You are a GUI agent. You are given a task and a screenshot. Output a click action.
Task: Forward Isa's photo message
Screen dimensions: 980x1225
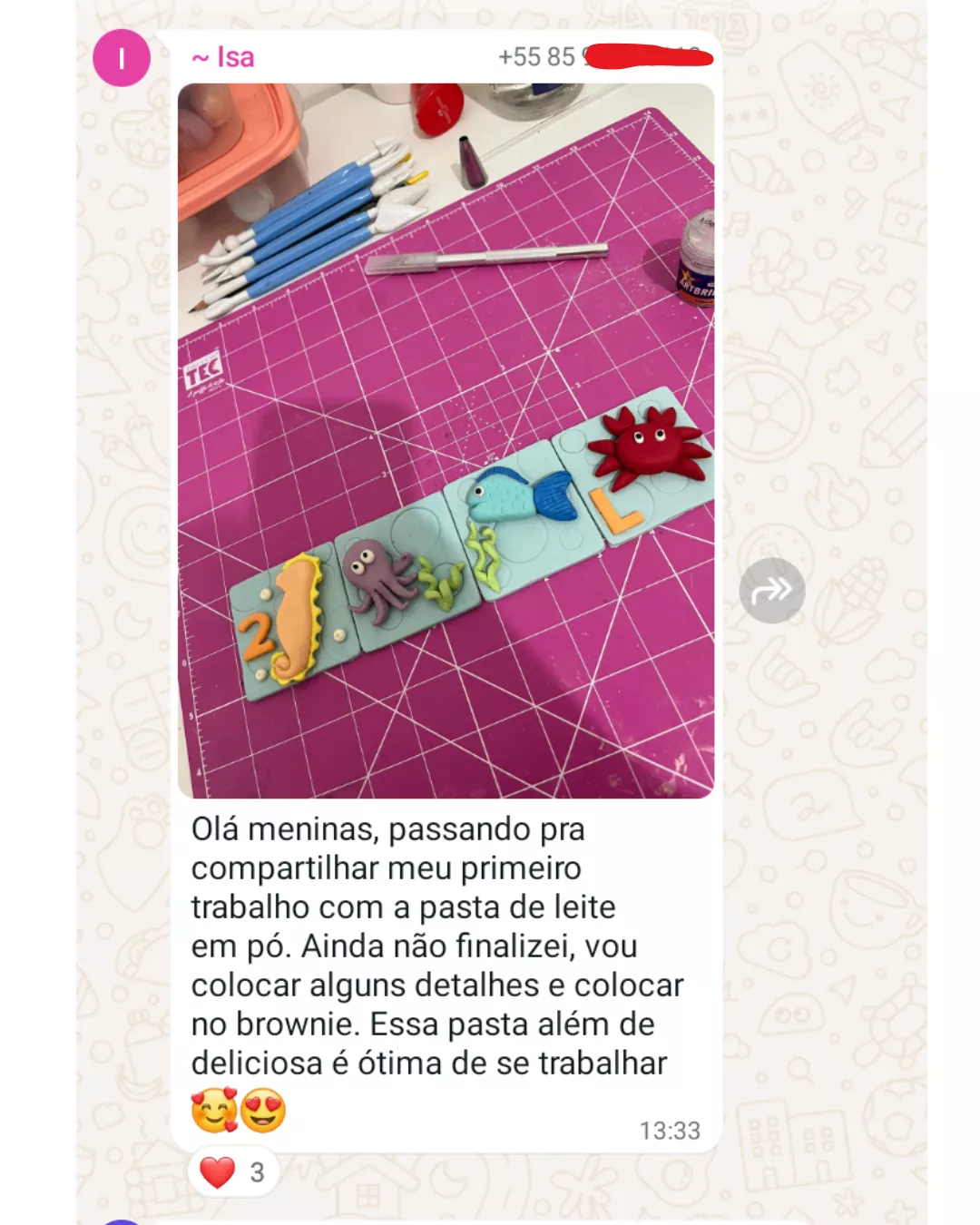[771, 591]
